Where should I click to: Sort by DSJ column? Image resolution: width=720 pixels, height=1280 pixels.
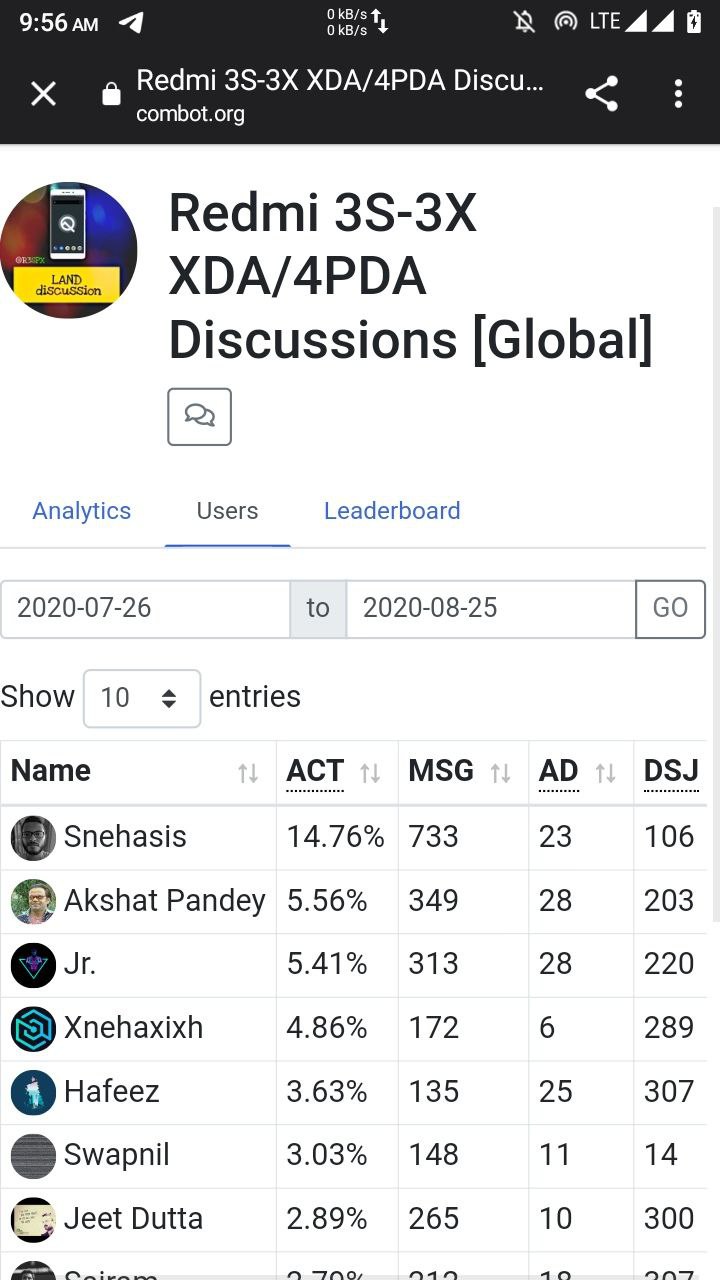click(x=671, y=771)
